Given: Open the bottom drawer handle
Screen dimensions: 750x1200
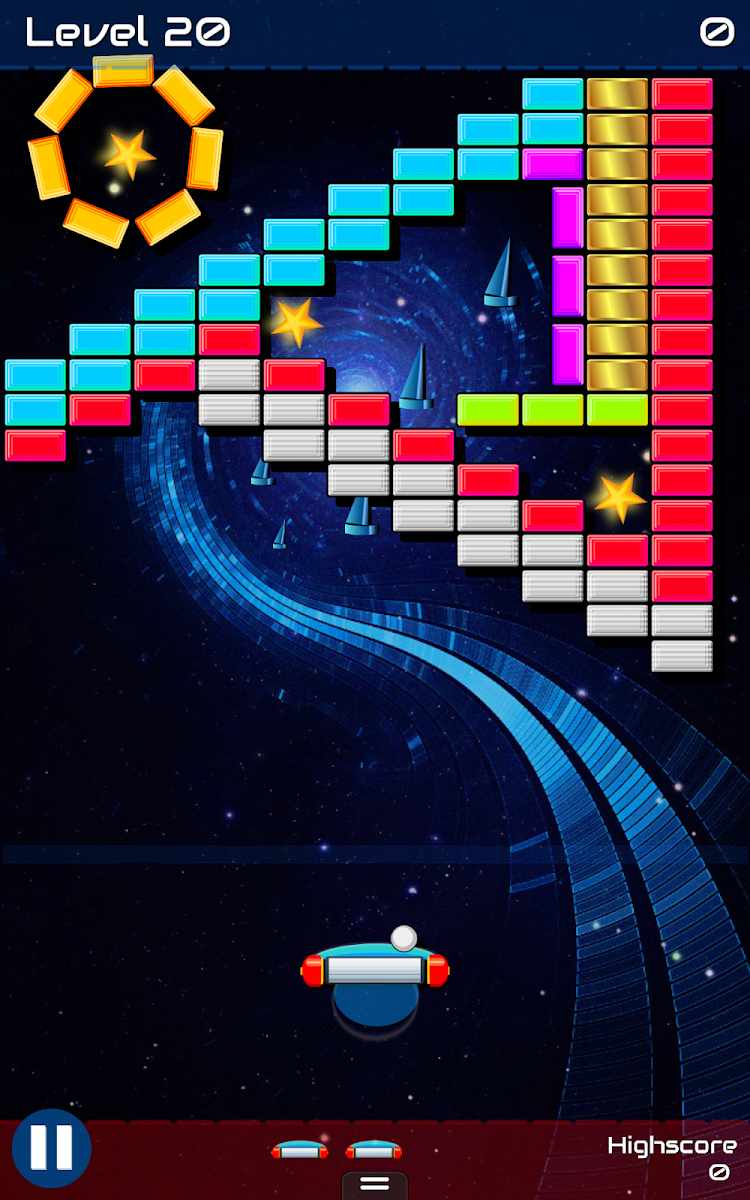Looking at the screenshot, I should 375,1185.
